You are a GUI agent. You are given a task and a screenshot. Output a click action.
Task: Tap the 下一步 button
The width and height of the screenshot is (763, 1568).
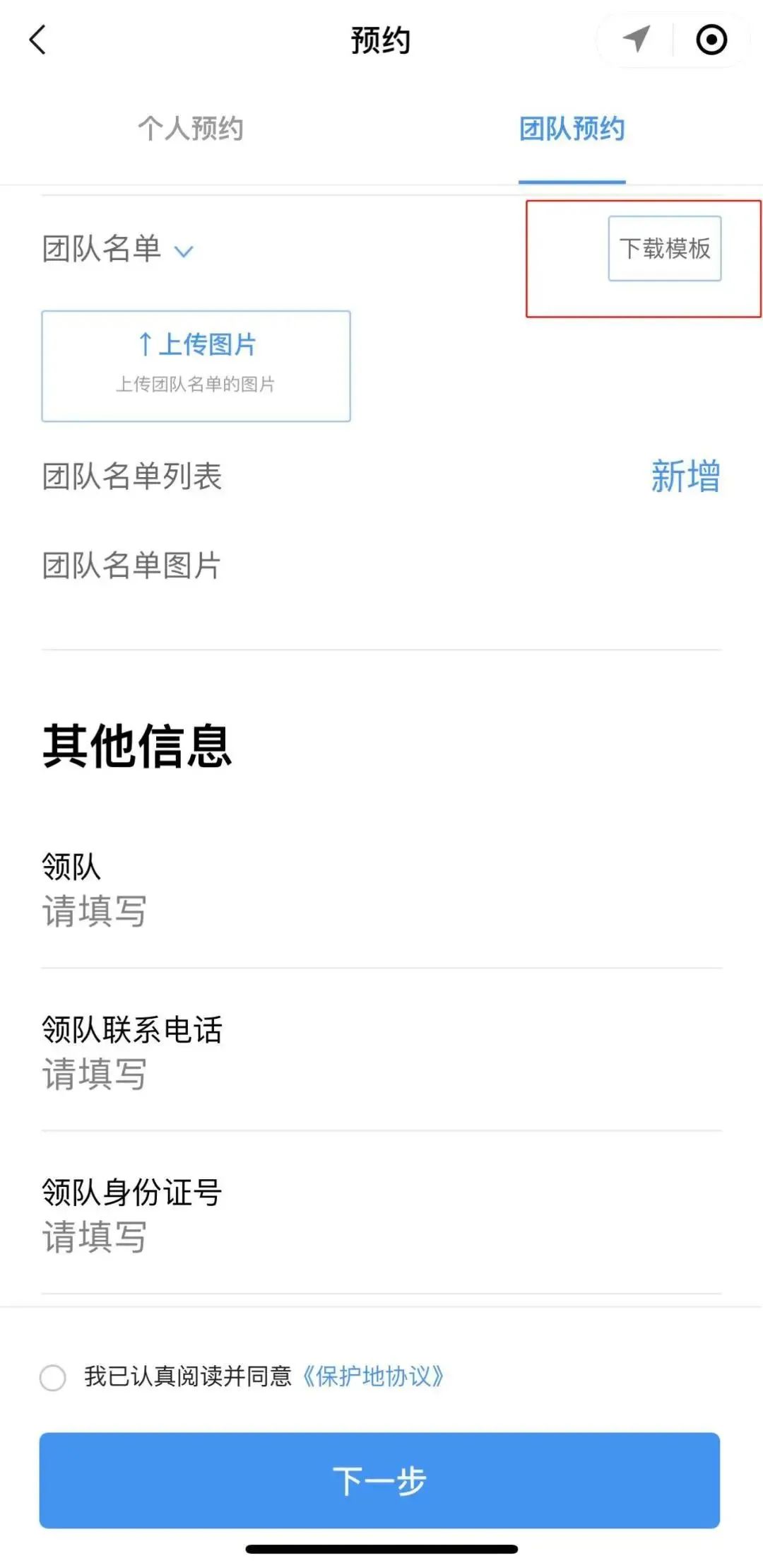point(379,1480)
